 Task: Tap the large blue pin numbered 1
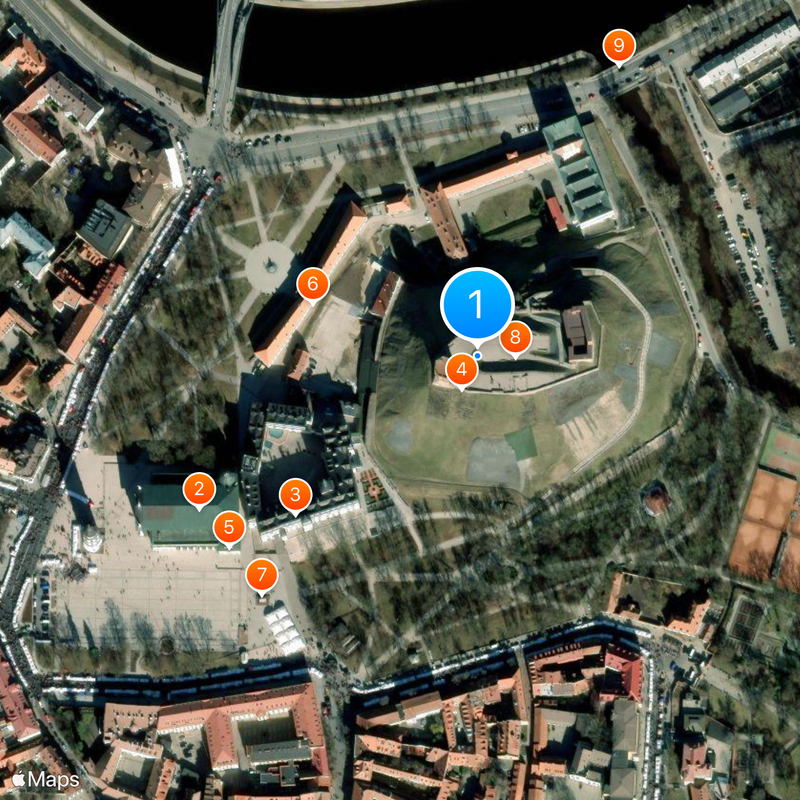coord(477,304)
